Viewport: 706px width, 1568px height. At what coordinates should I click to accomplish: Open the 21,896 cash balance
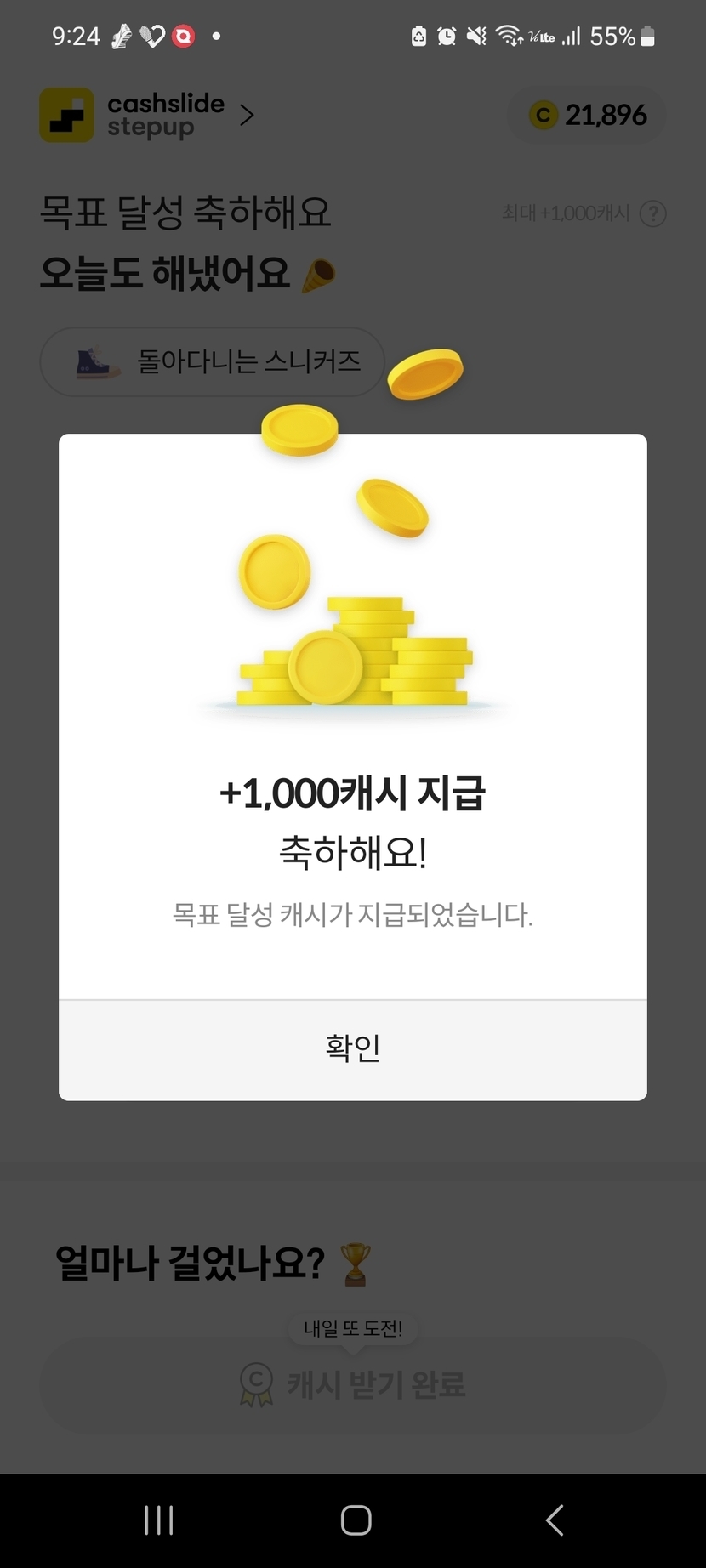tap(587, 115)
